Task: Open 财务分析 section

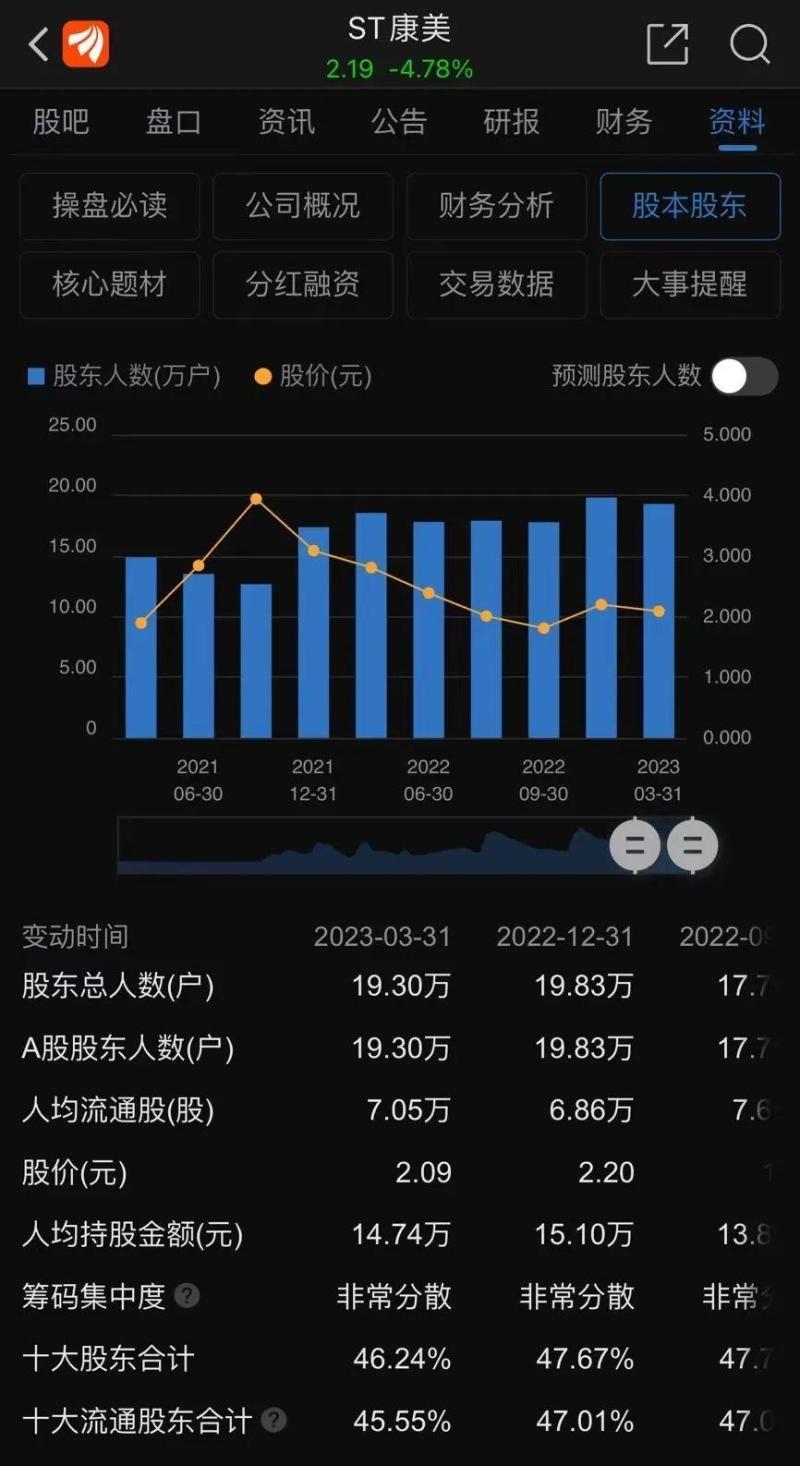Action: point(496,206)
